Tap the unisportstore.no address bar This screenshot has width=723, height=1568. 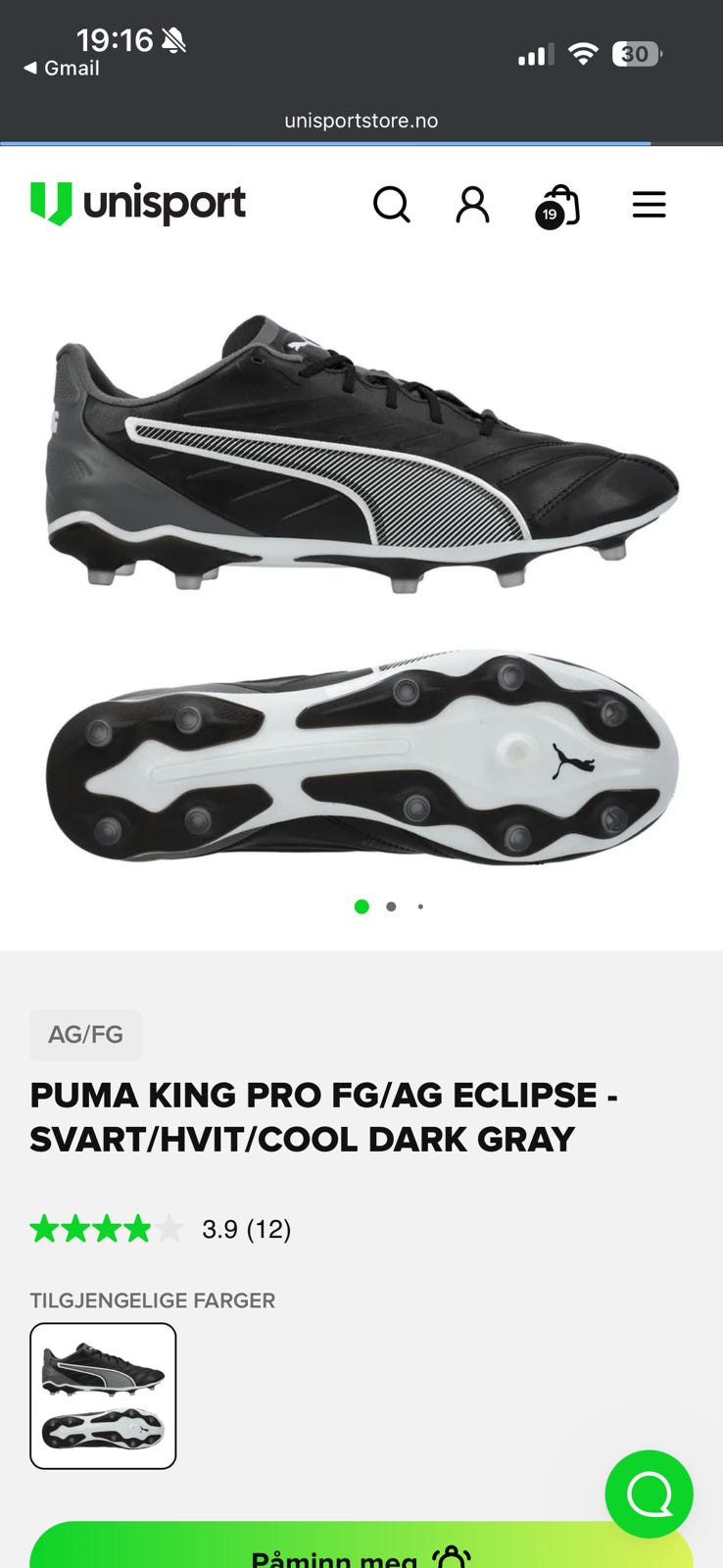(361, 121)
